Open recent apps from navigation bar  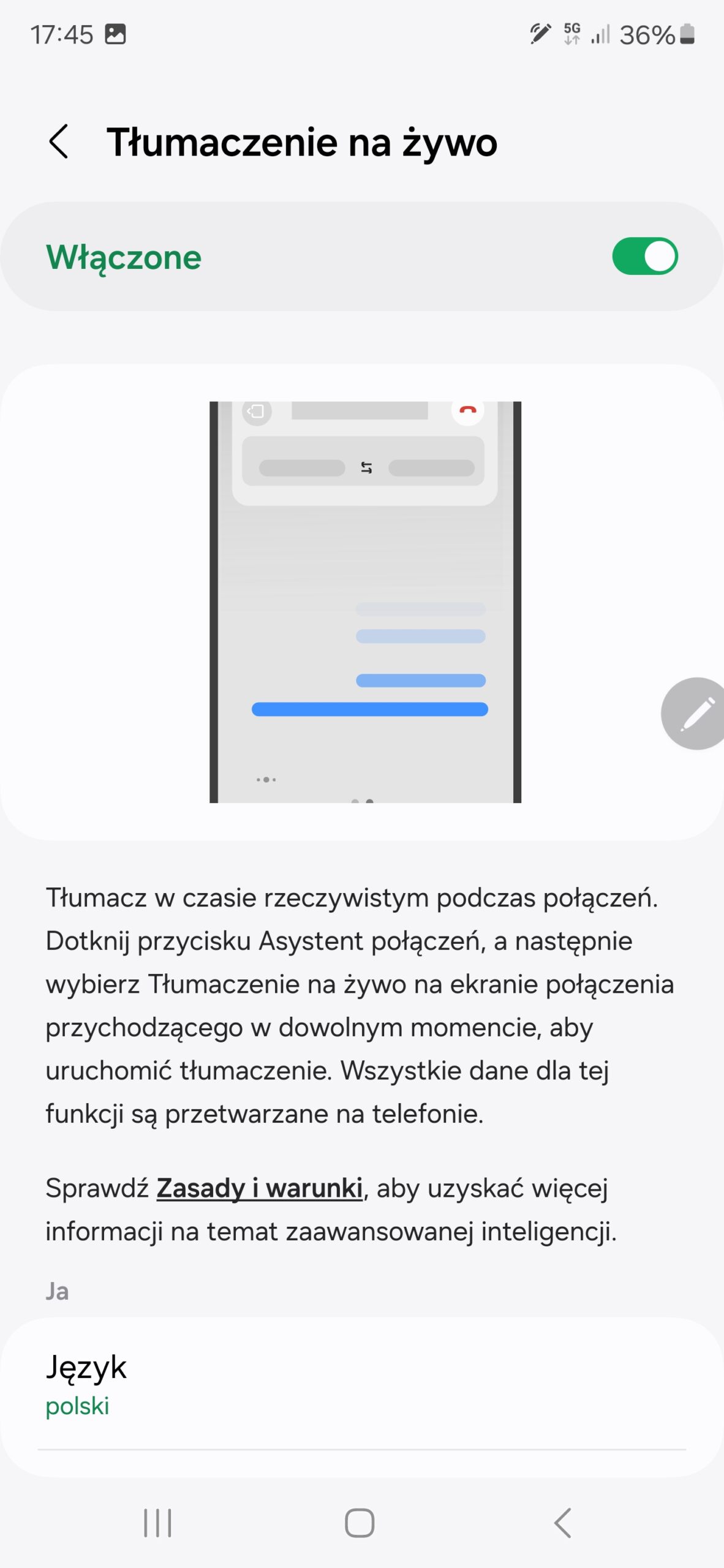tap(157, 1523)
